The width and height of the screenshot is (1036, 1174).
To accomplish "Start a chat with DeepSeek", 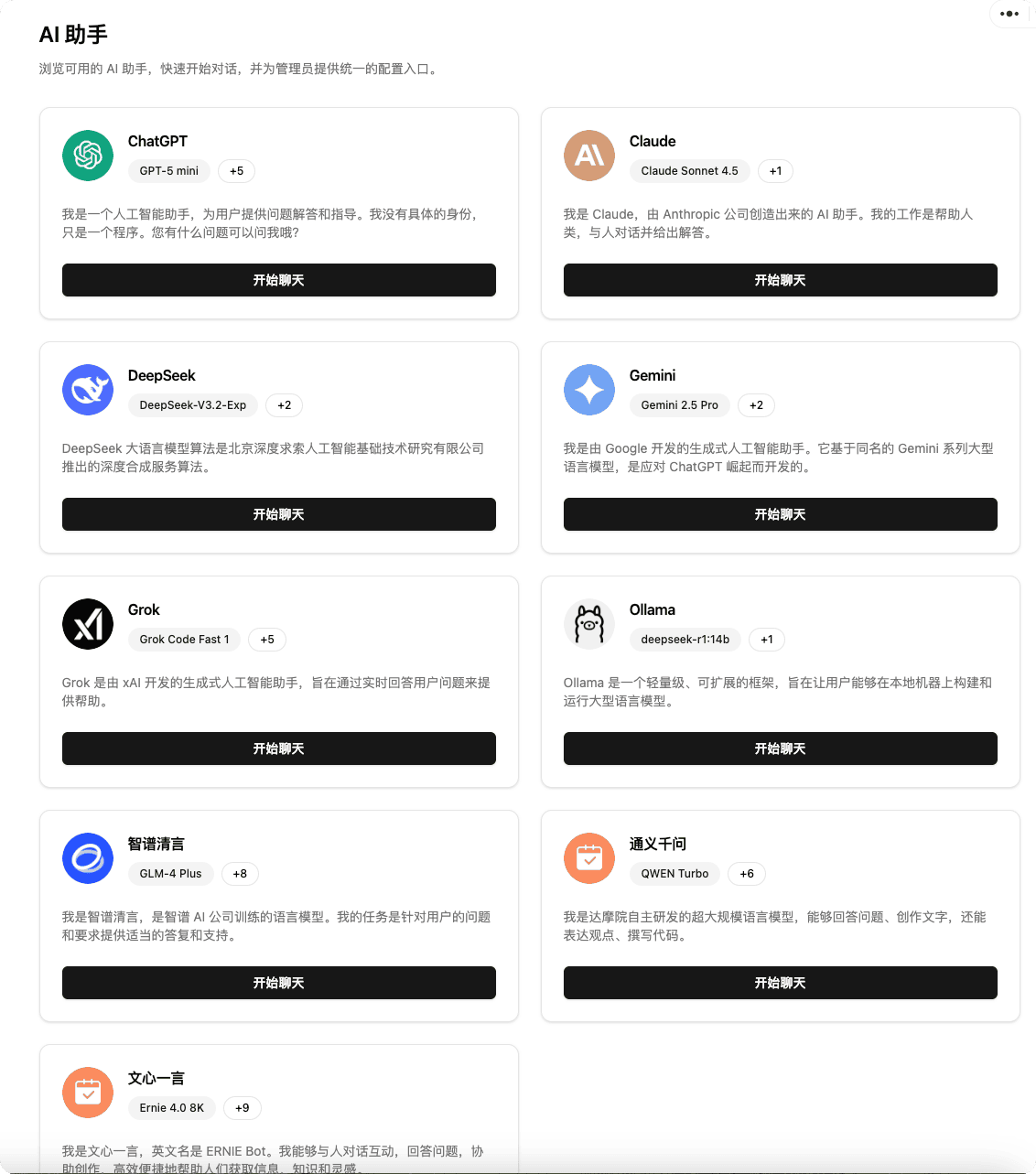I will point(278,514).
